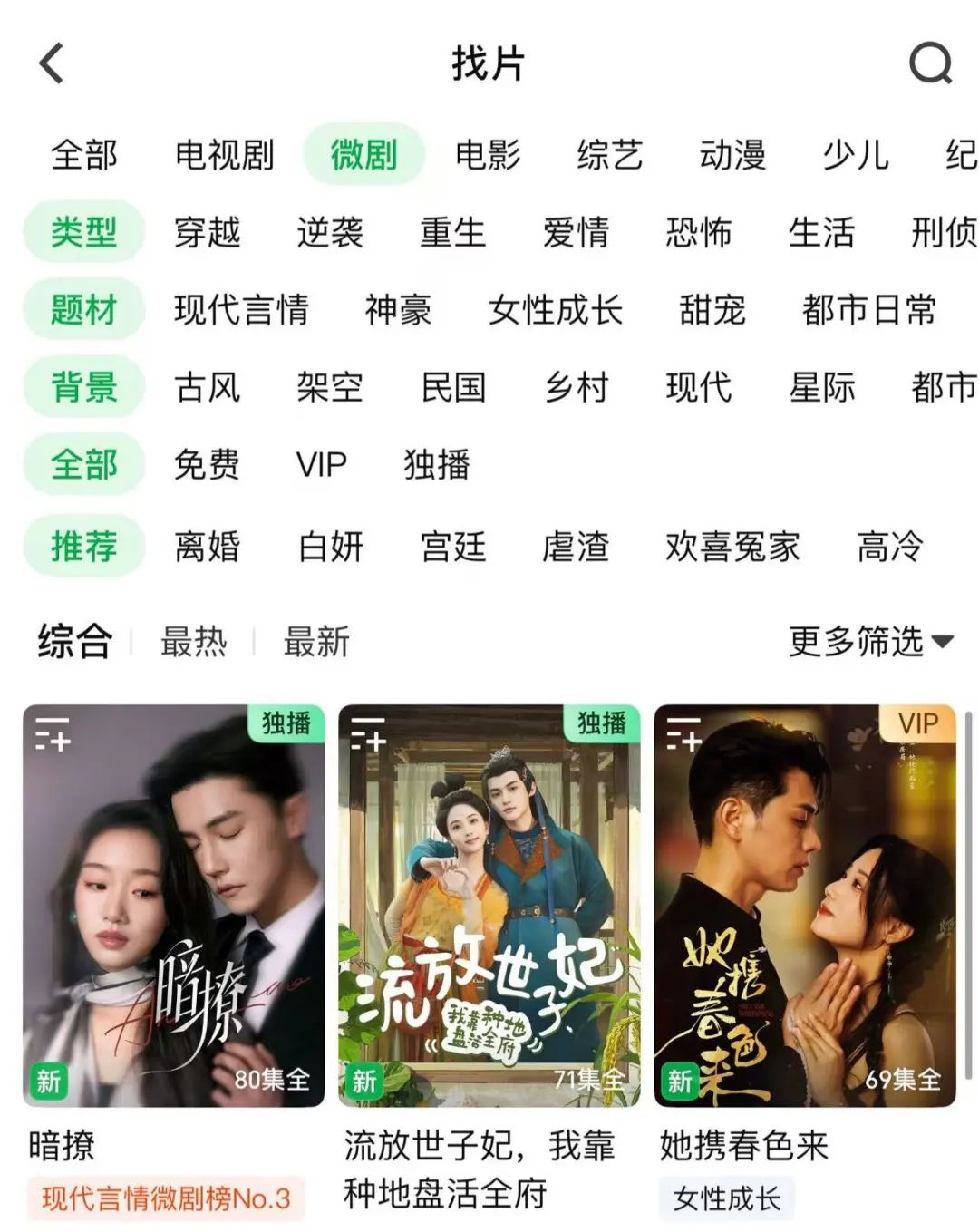Choose the 宫廷 recommended tag
The image size is (979, 1232).
pyautogui.click(x=453, y=547)
